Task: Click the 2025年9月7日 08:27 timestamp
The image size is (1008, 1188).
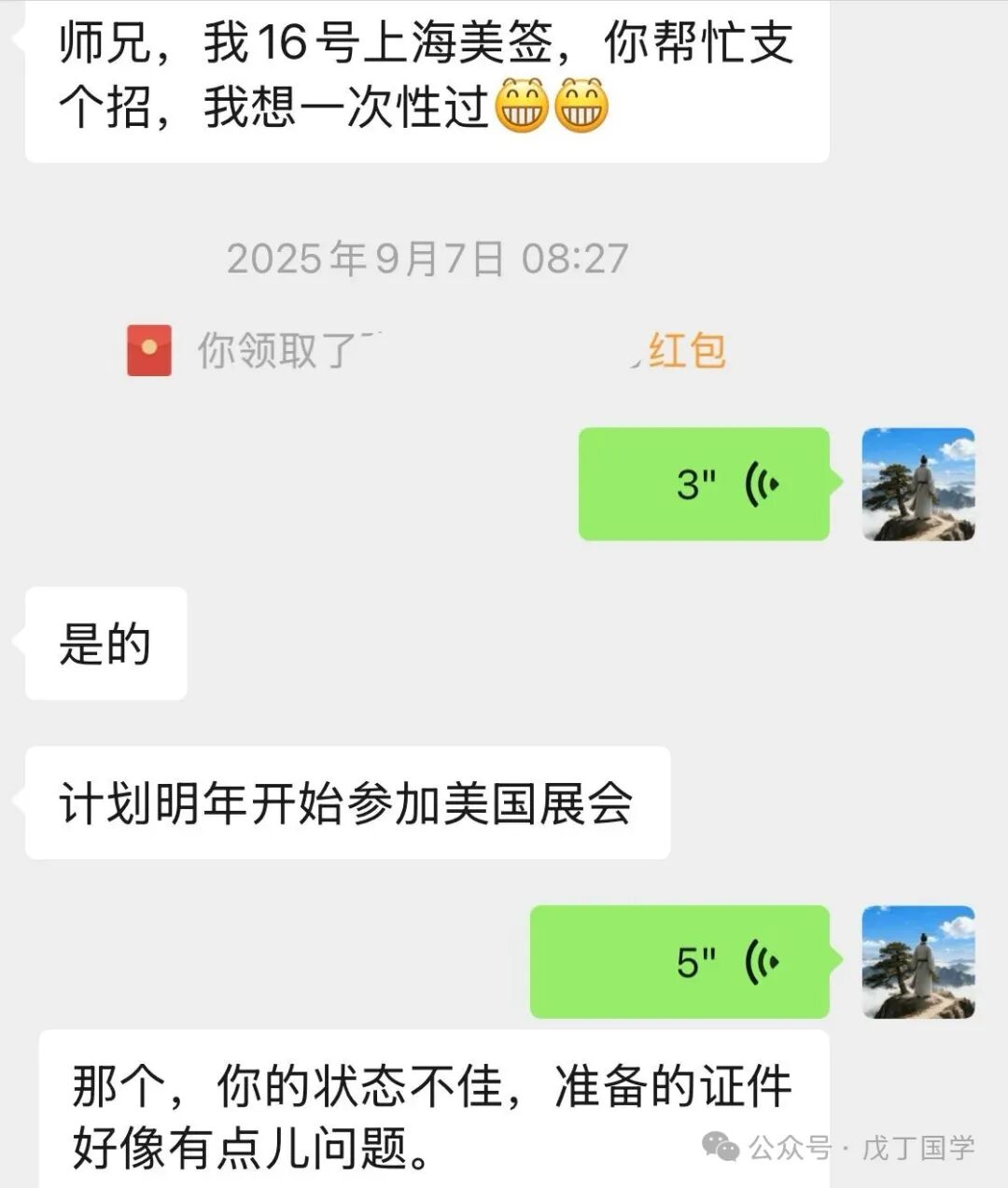Action: (x=429, y=258)
